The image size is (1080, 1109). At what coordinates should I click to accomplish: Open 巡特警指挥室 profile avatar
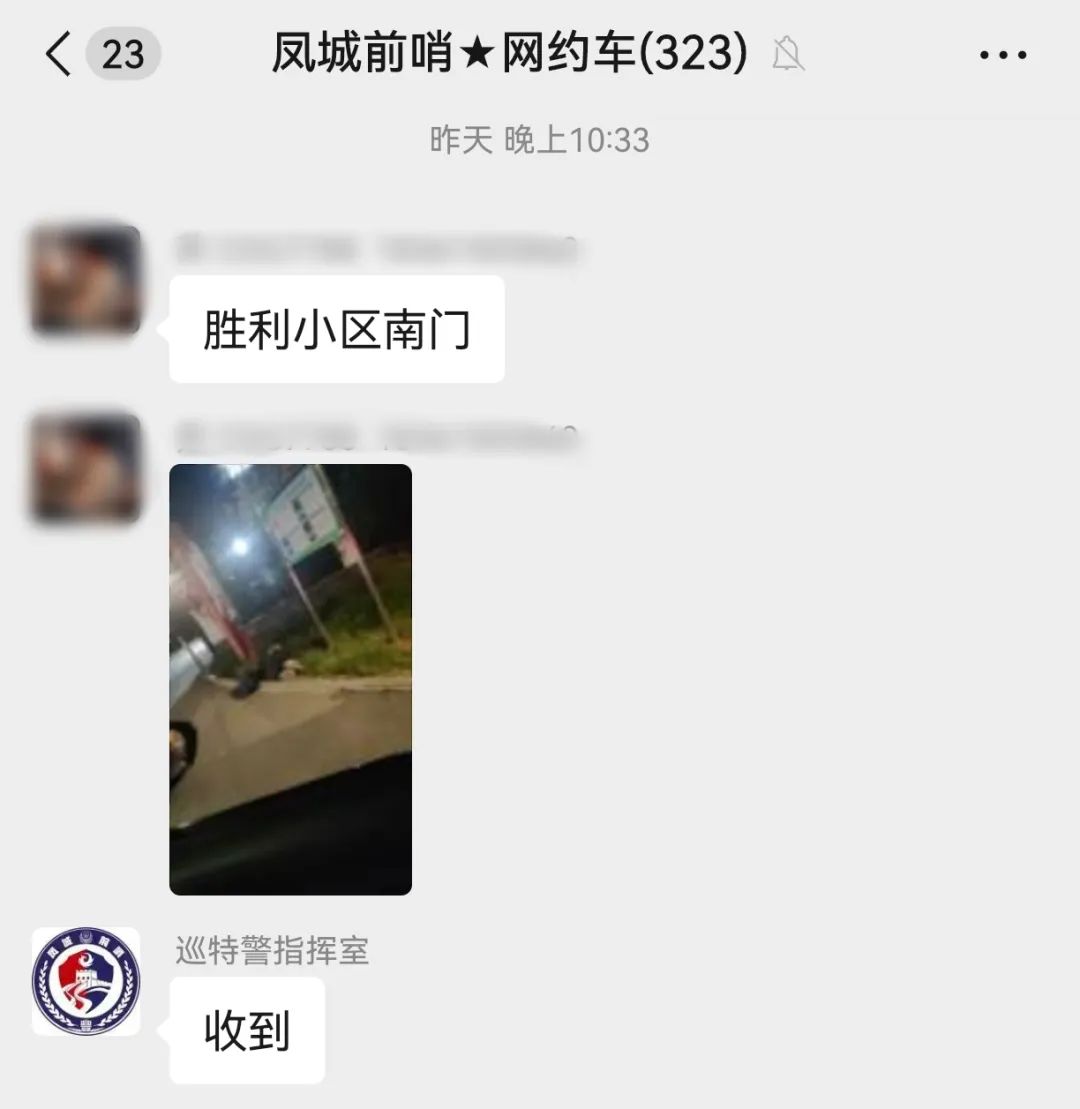[x=86, y=981]
